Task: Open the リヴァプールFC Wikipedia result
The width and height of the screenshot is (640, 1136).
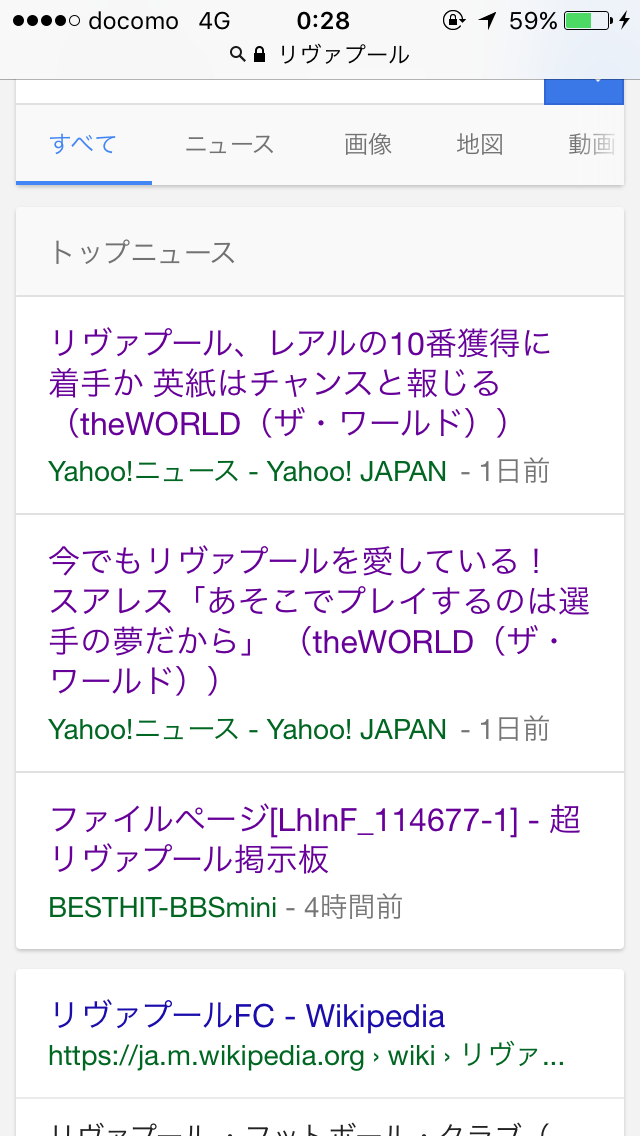Action: (246, 1016)
